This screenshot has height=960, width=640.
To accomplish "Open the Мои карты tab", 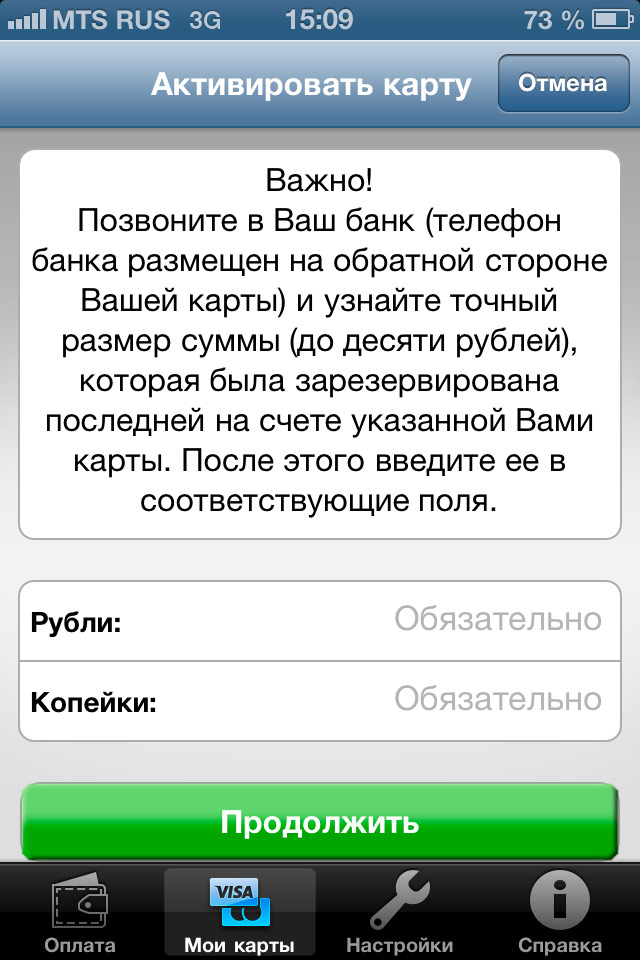I will [x=239, y=913].
